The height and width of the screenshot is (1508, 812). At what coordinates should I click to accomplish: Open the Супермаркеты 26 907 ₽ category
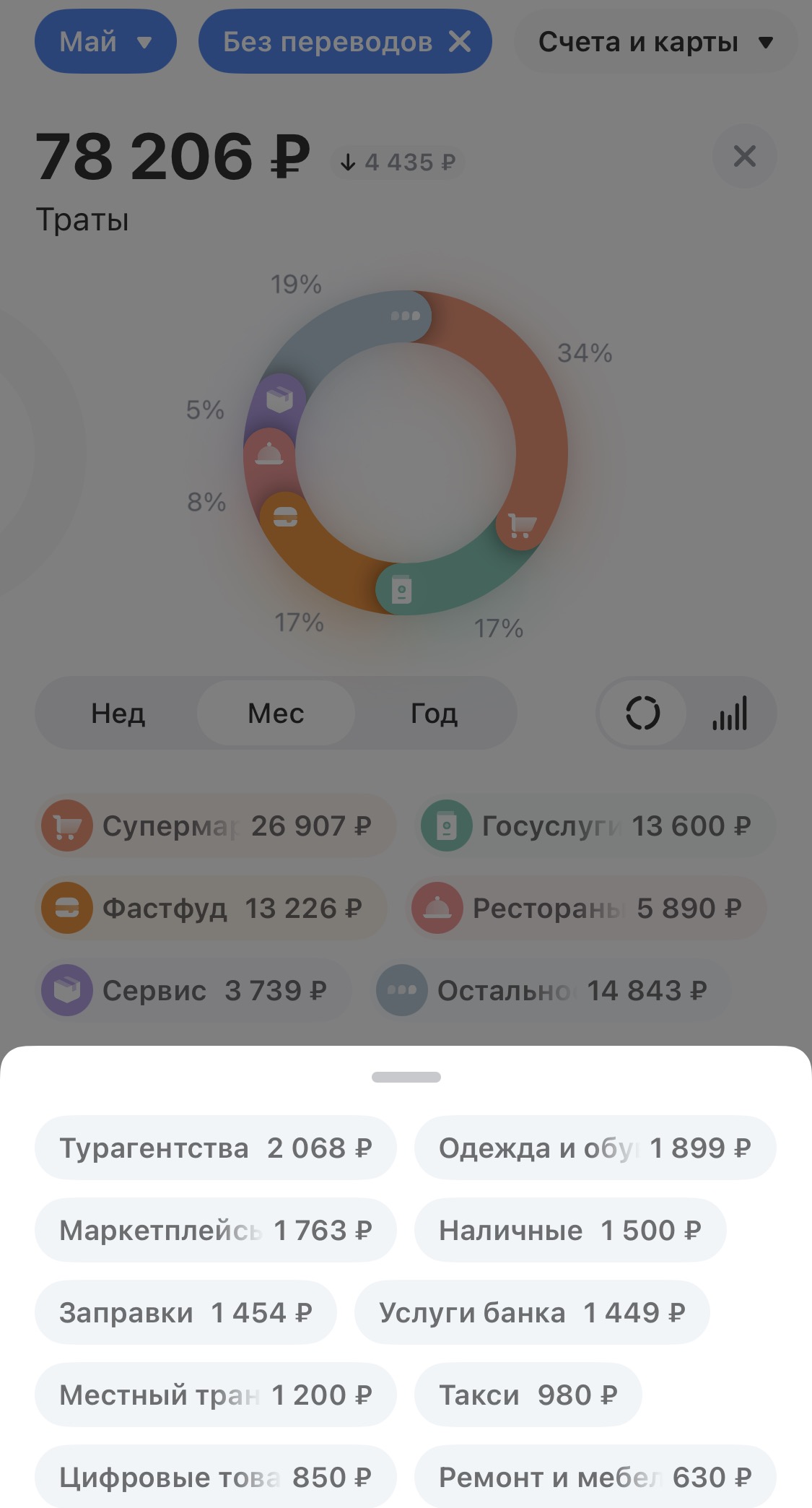(x=215, y=825)
